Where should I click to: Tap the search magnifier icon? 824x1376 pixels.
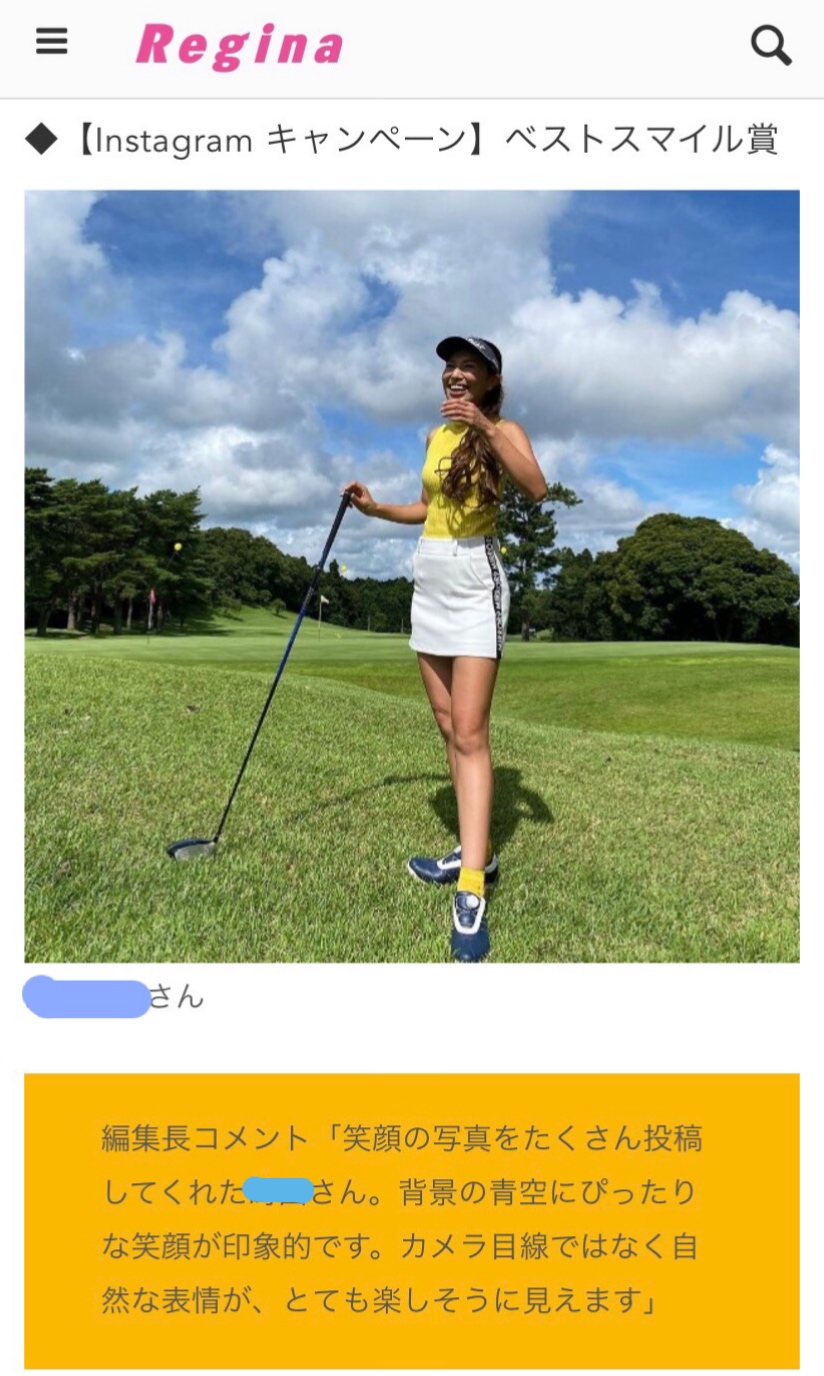(x=770, y=45)
